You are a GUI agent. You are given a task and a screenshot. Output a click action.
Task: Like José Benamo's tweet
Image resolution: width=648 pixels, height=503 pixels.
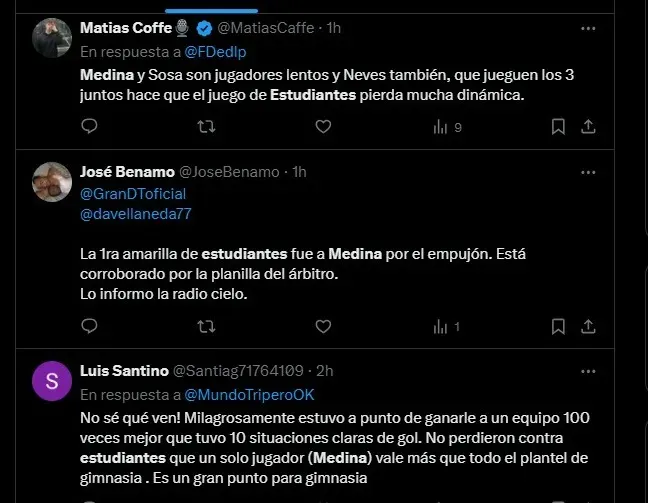tap(323, 326)
